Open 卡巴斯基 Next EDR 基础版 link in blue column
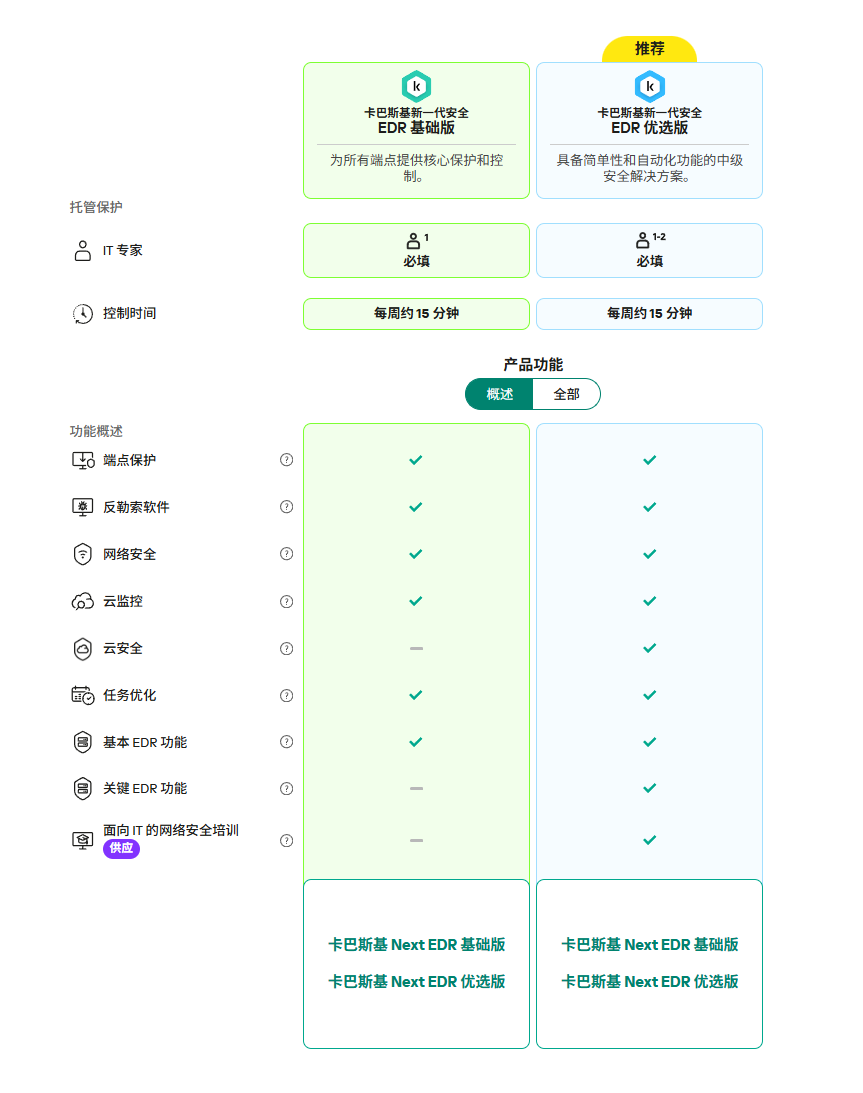Viewport: 863px width, 1093px height. pos(649,944)
